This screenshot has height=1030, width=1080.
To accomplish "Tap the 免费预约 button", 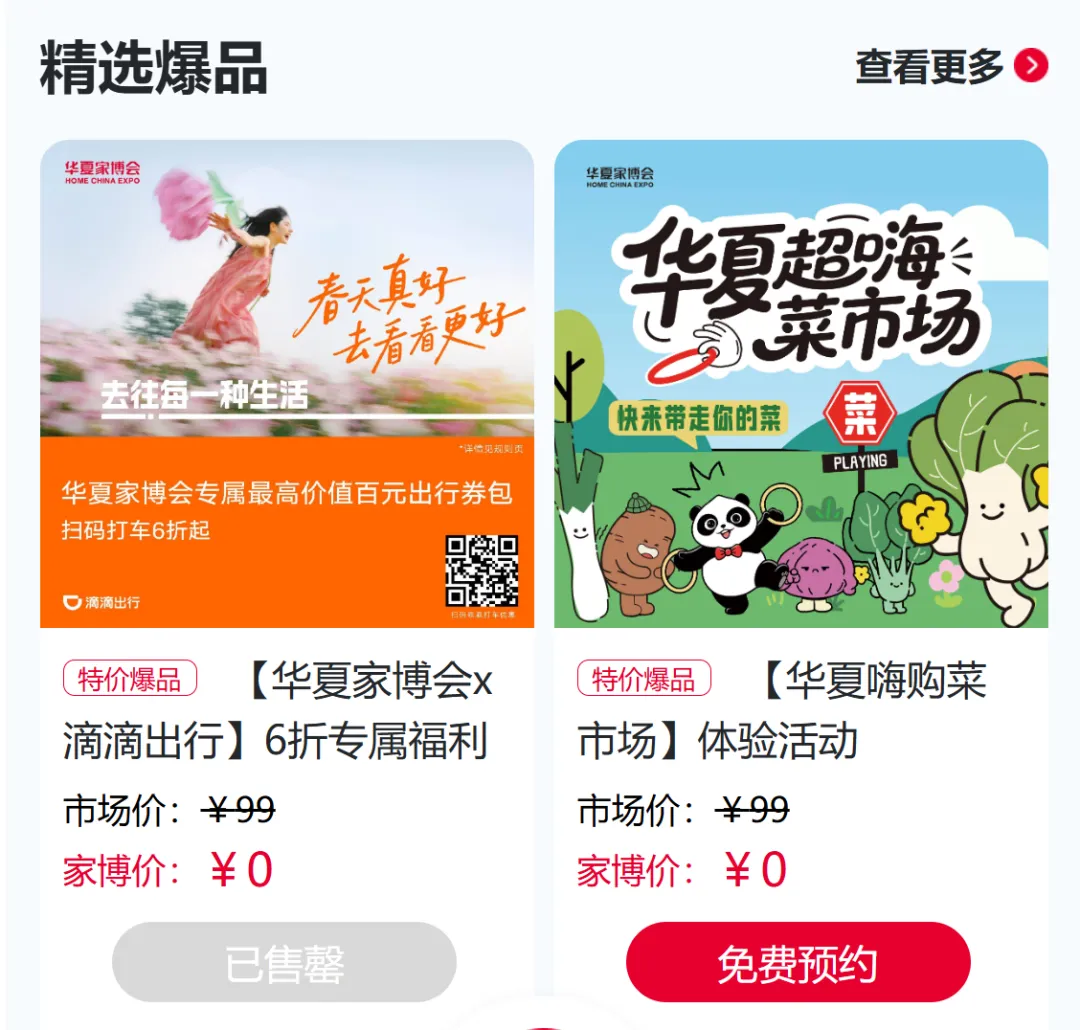I will [x=798, y=962].
